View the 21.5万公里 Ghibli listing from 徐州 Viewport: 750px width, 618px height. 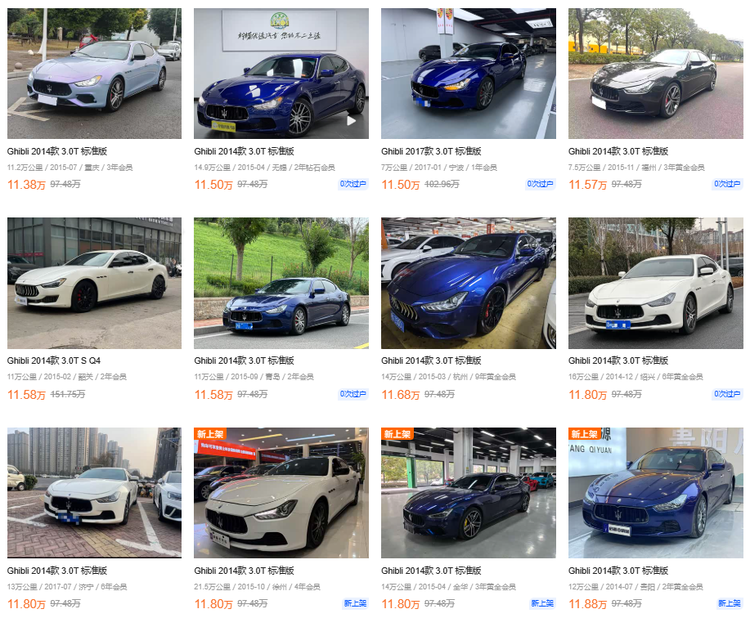[281, 493]
